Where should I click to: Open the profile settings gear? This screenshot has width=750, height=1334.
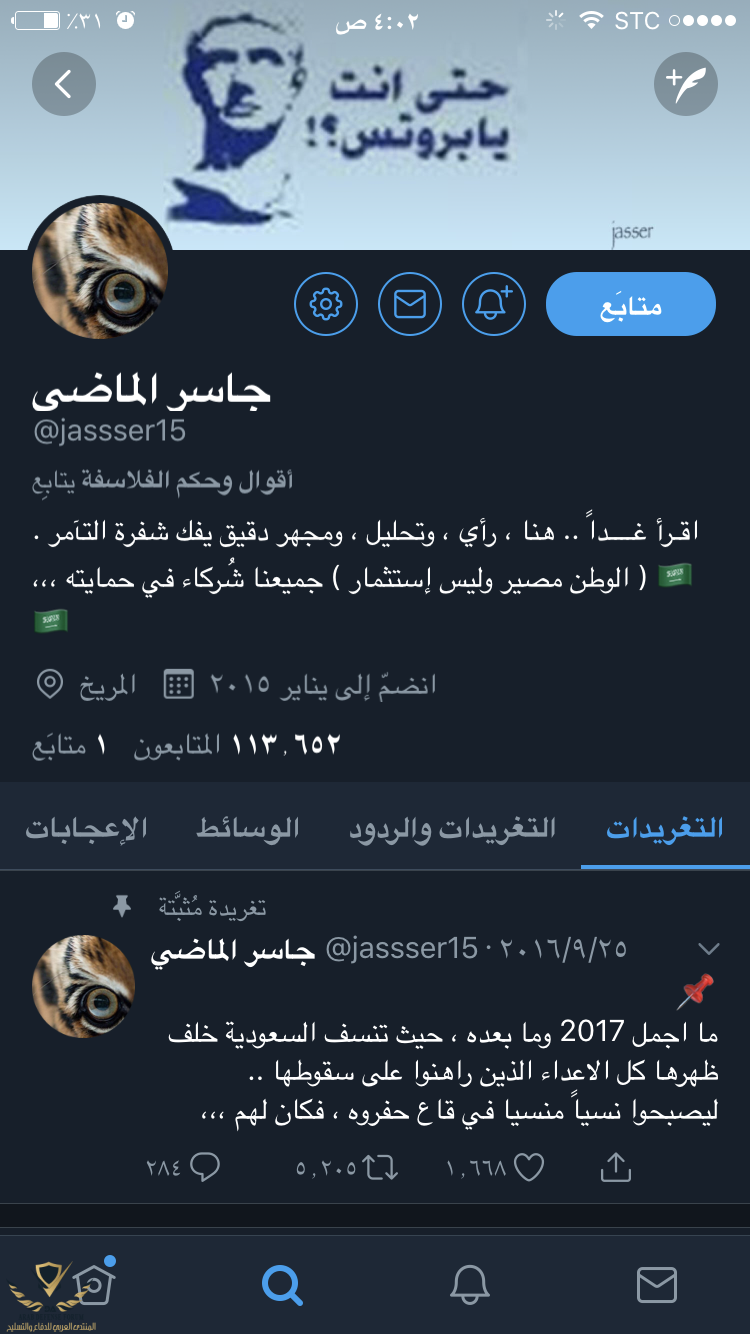point(326,303)
